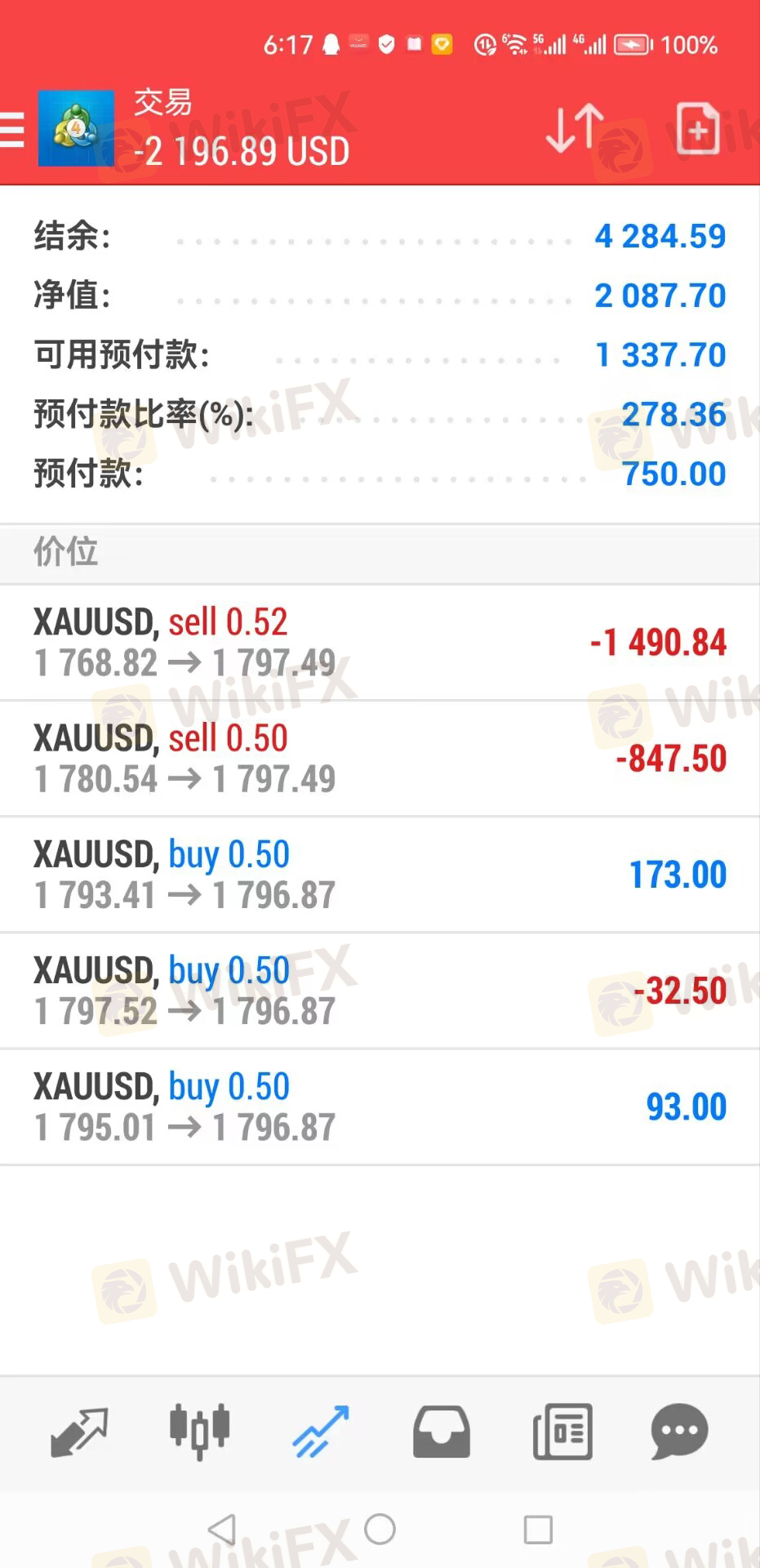The height and width of the screenshot is (1568, 760).
Task: Tap the sort orders arrows icon
Action: 575,129
